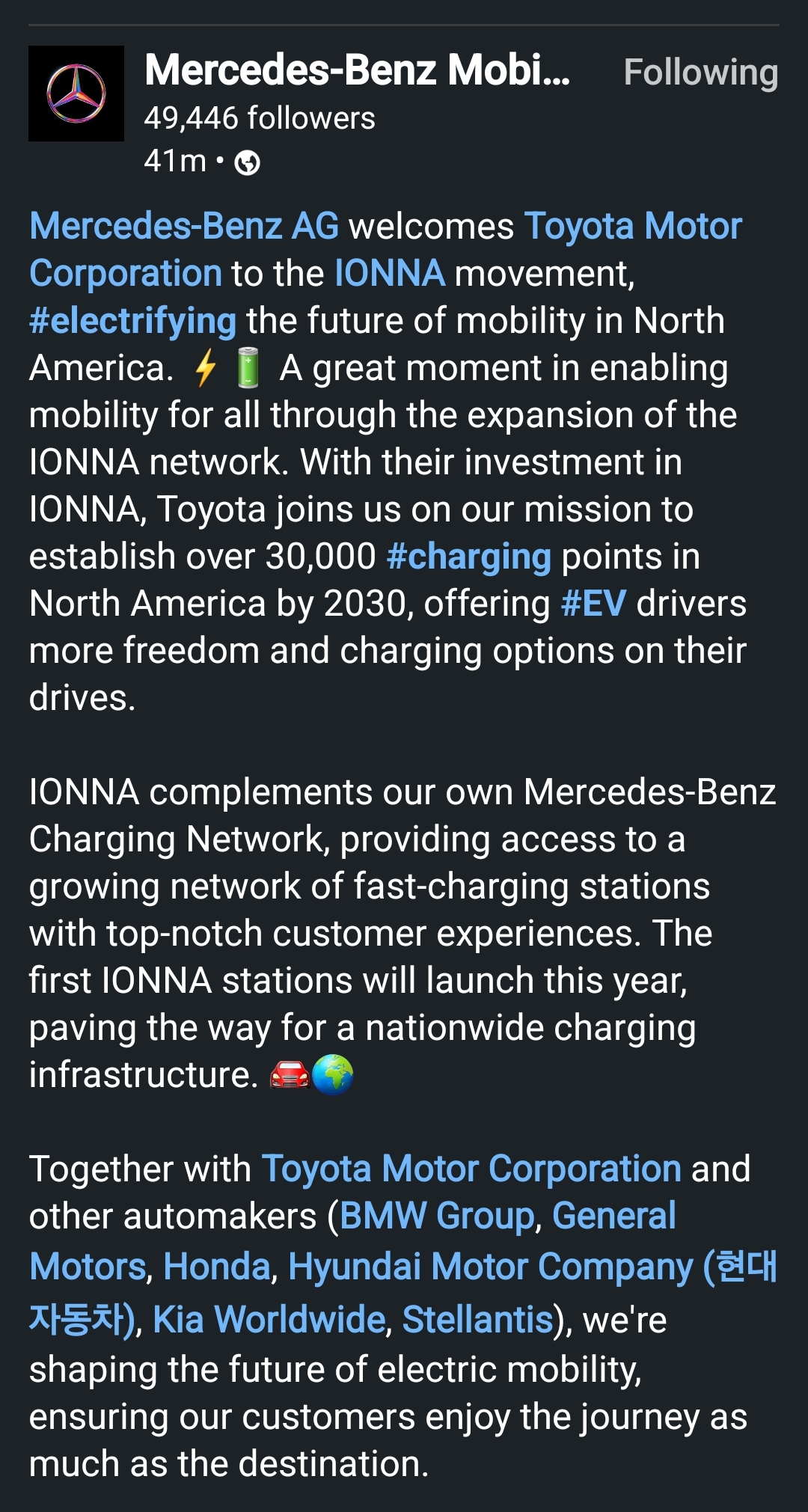Open the Mercedes-Benz AG mention link
The image size is (808, 1512).
coord(184,226)
